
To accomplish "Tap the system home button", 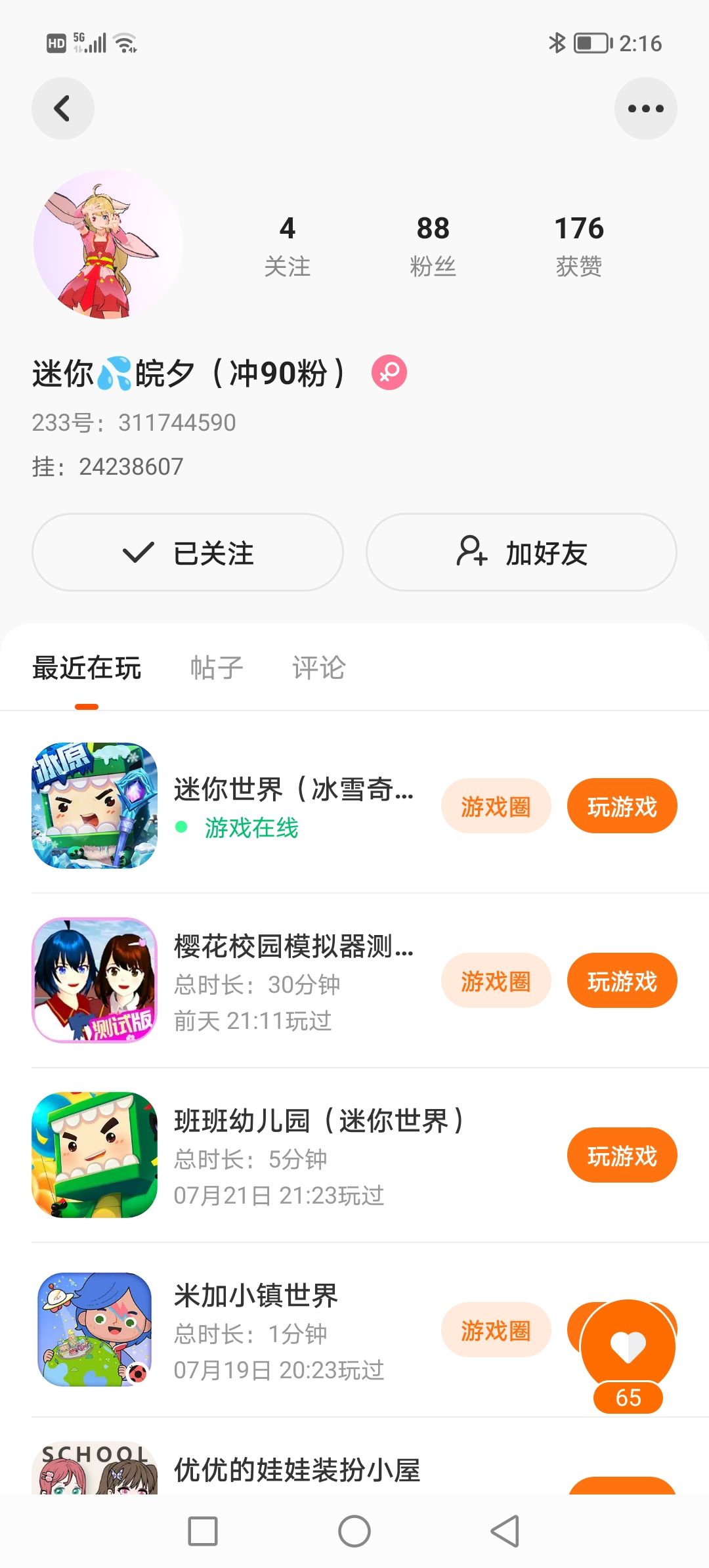I will 354,1531.
